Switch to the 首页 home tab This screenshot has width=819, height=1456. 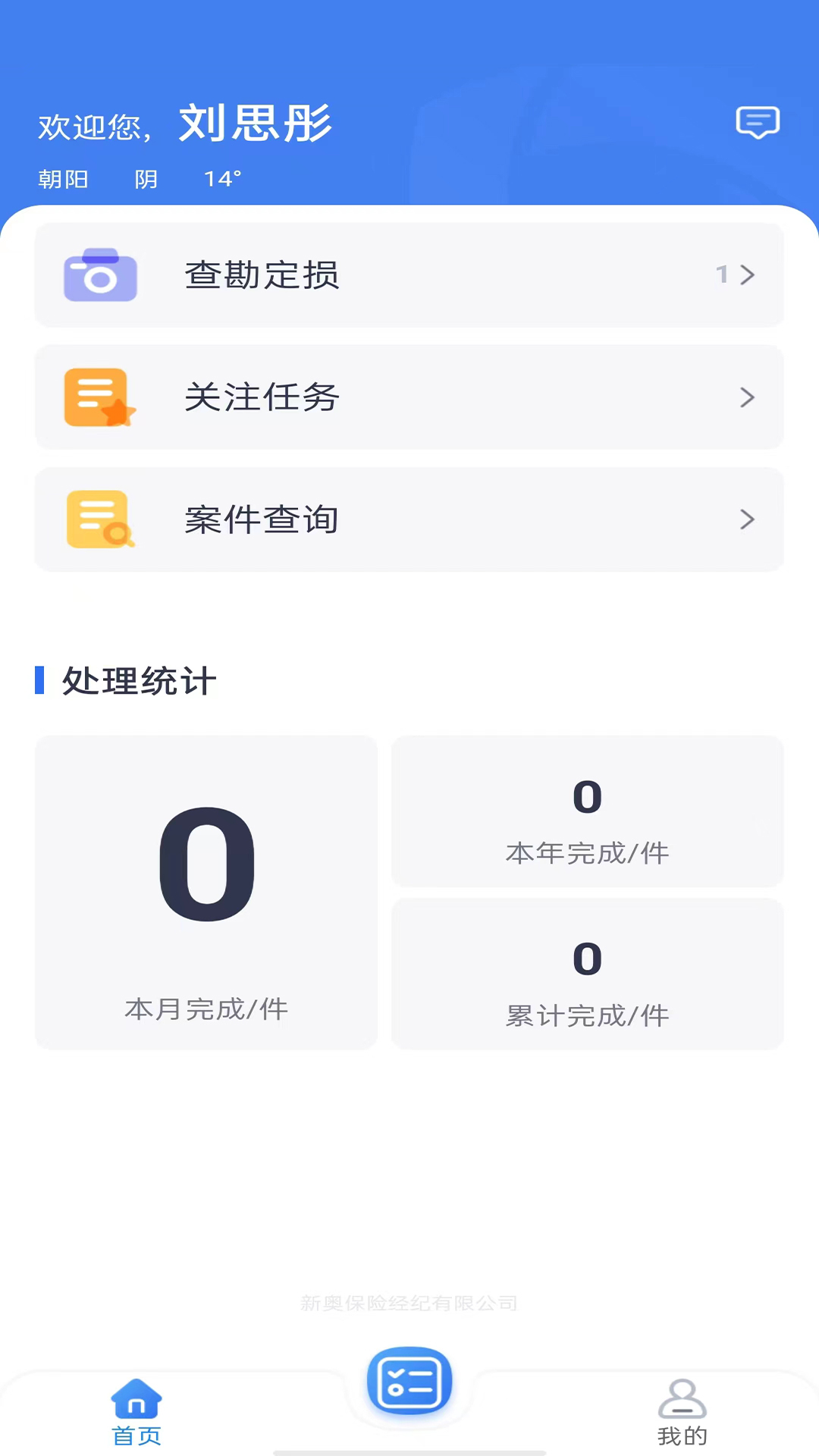pos(136,1412)
